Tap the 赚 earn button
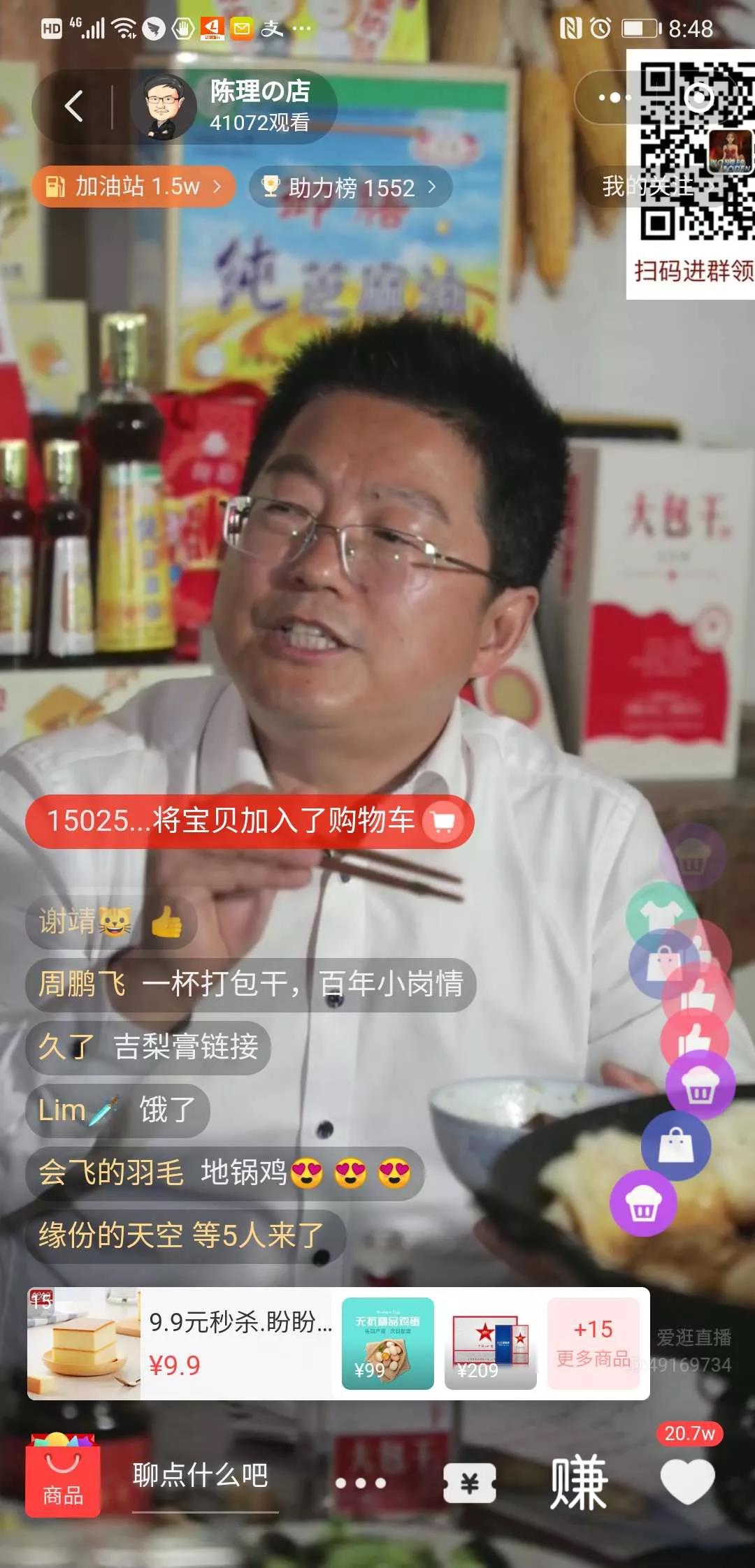The height and width of the screenshot is (1568, 755). point(578,1482)
